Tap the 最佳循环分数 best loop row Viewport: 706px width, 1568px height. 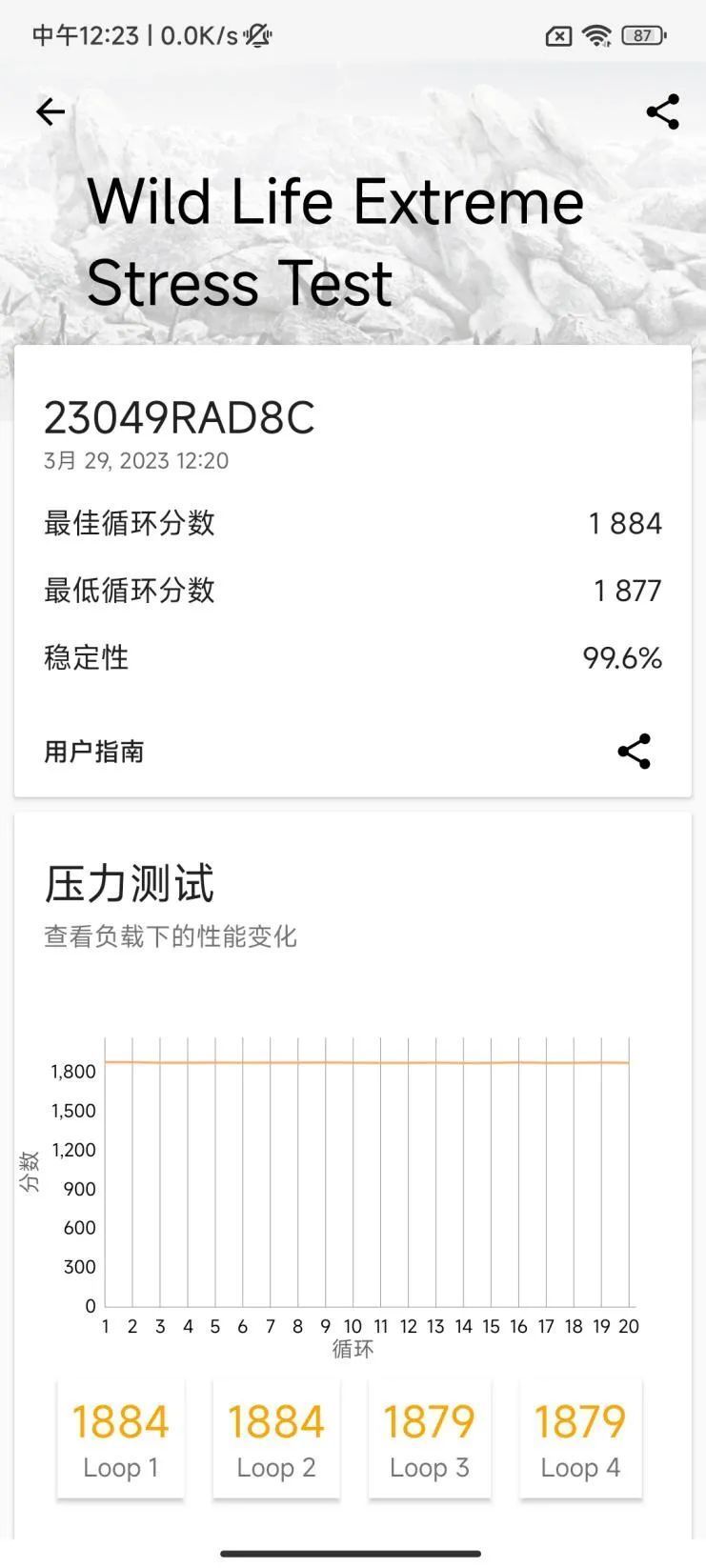coord(353,523)
